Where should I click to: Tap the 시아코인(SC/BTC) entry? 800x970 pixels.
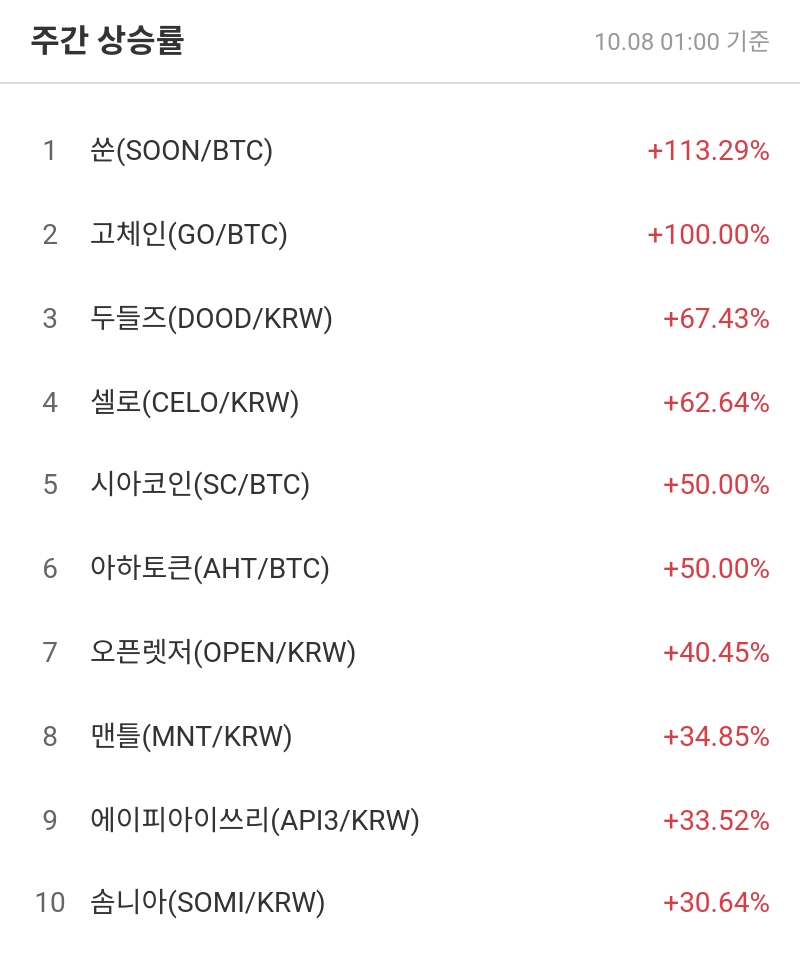(200, 485)
